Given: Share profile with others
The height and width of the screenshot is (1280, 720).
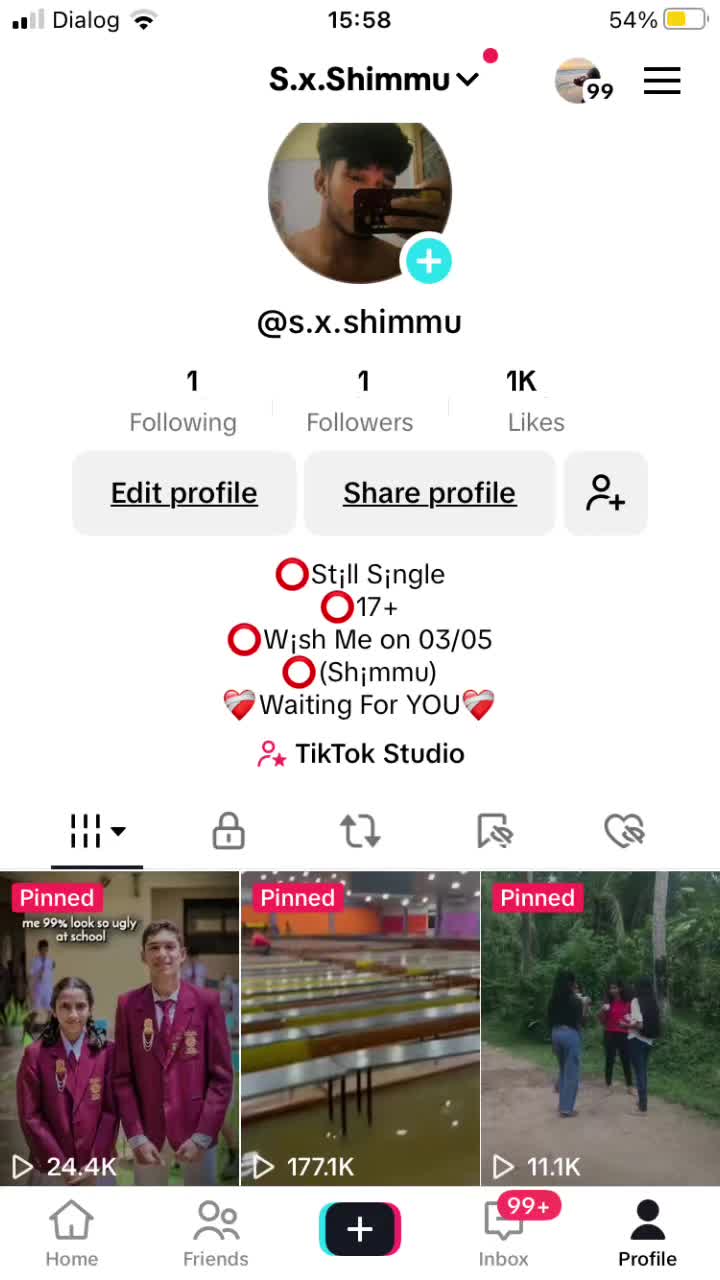Looking at the screenshot, I should [x=429, y=493].
